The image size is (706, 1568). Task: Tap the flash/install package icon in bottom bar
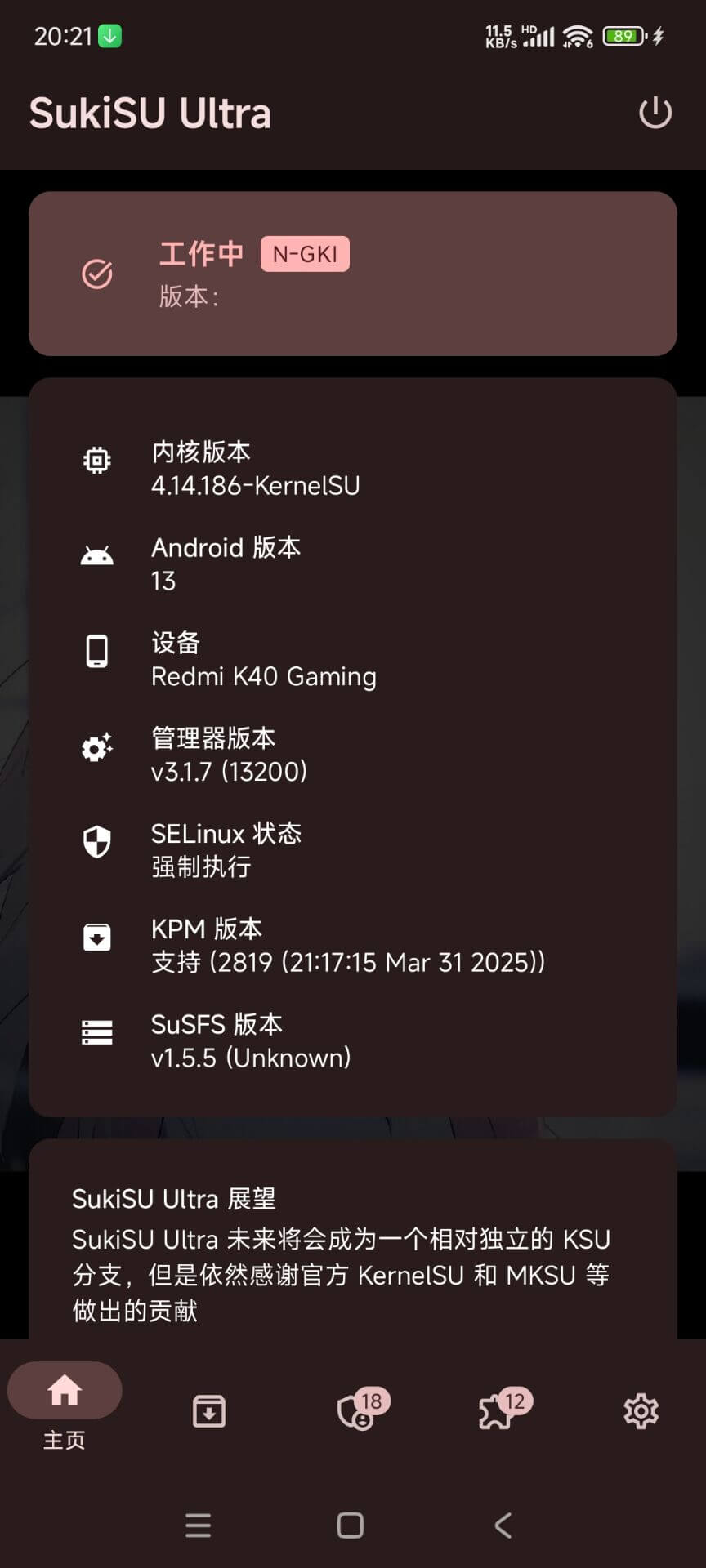coord(209,1410)
